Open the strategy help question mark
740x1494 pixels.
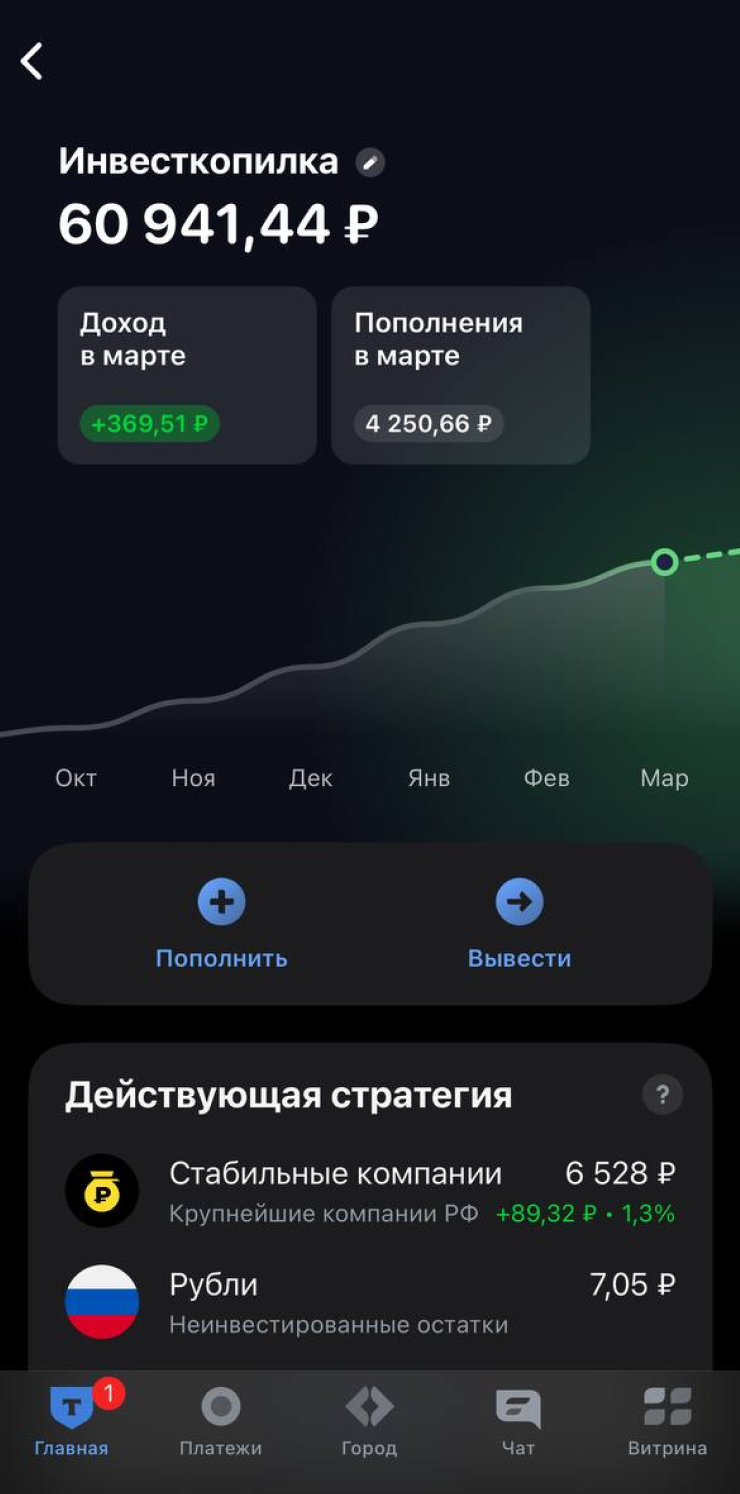[x=662, y=1095]
